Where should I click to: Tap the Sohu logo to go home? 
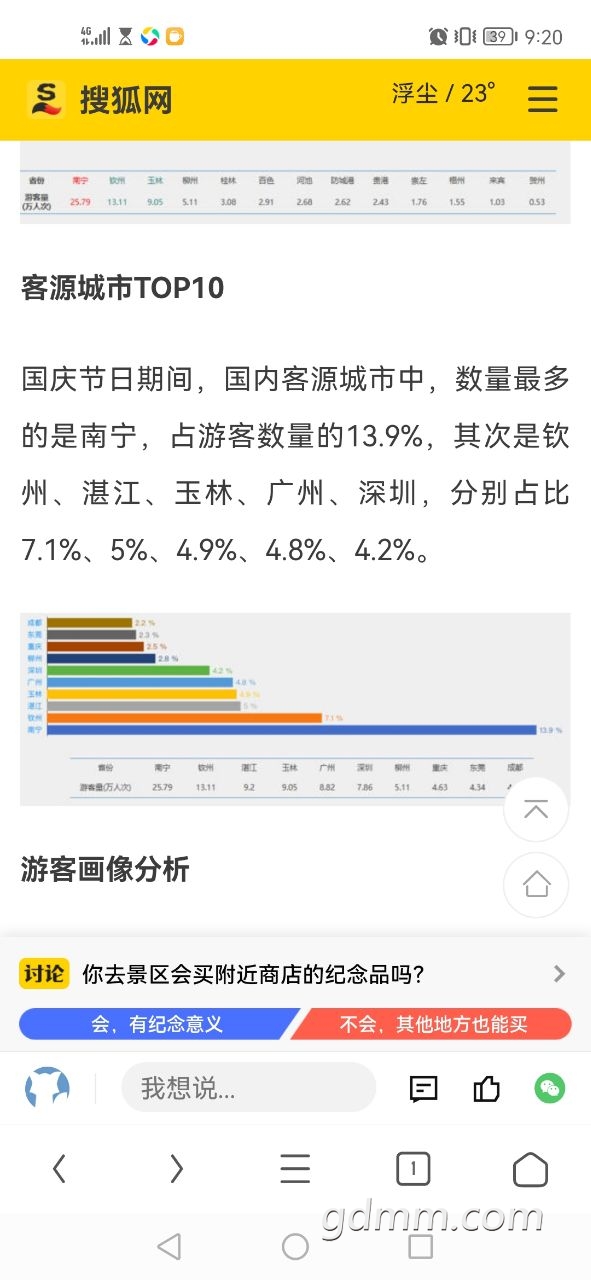tap(100, 99)
